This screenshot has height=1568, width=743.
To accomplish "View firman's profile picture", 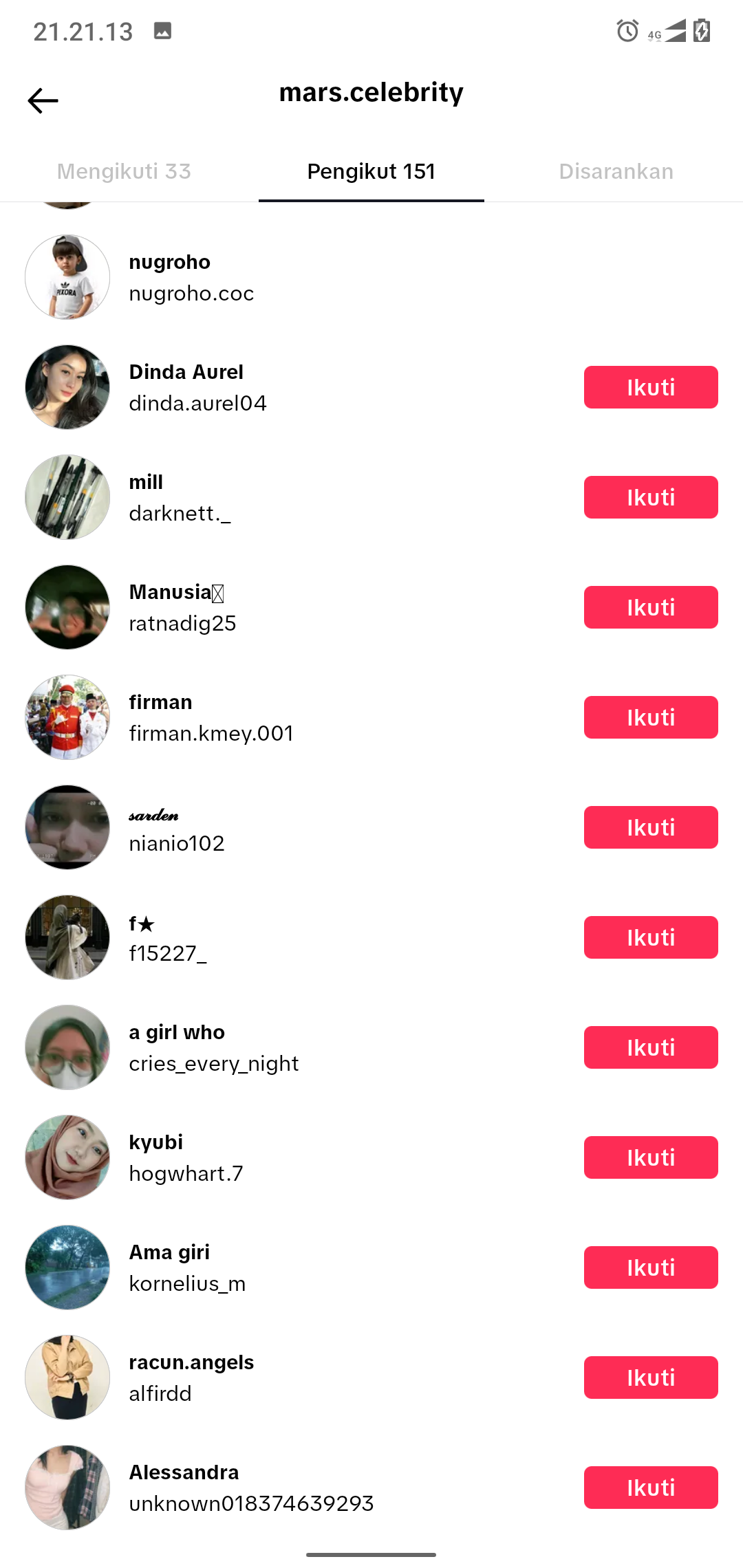I will tap(67, 717).
